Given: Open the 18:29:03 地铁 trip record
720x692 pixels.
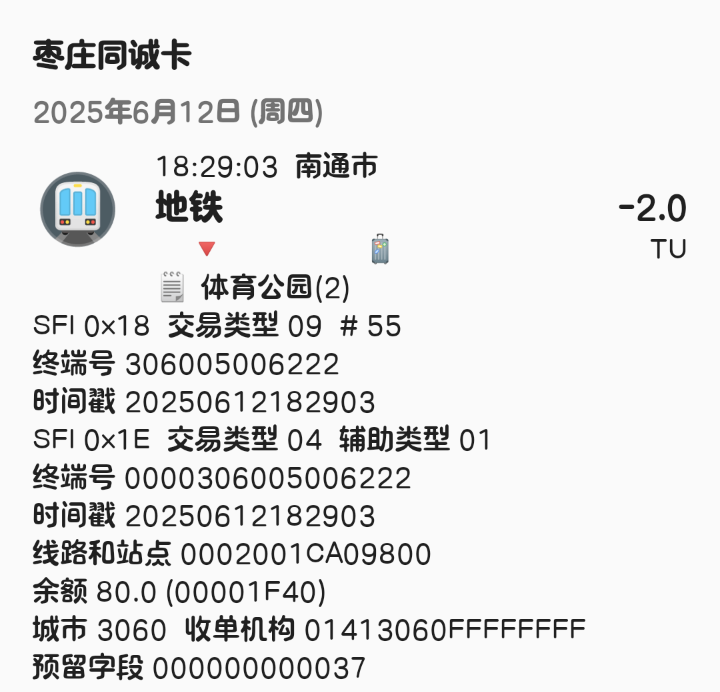Looking at the screenshot, I should tap(360, 209).
